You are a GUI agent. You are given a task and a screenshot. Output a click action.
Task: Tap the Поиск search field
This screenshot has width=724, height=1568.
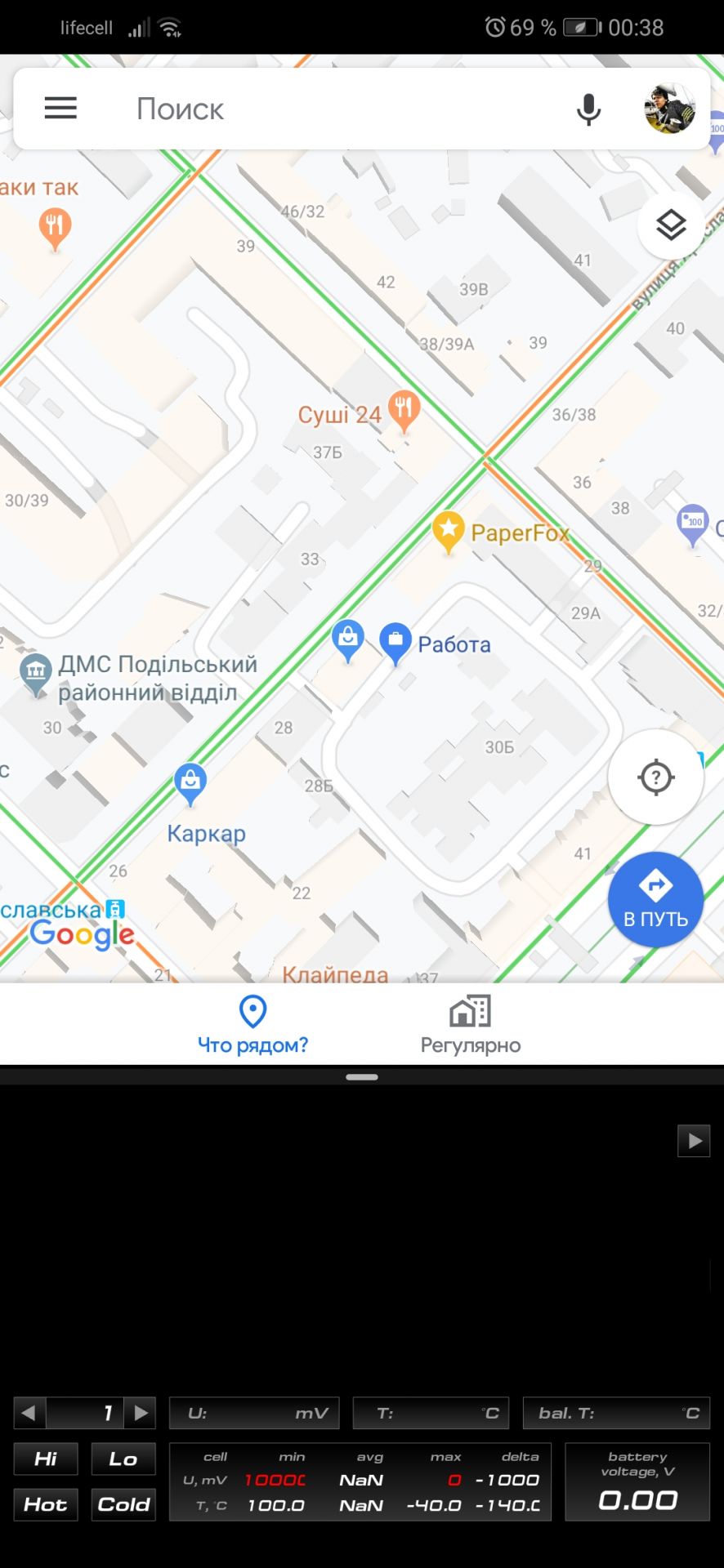(x=327, y=109)
